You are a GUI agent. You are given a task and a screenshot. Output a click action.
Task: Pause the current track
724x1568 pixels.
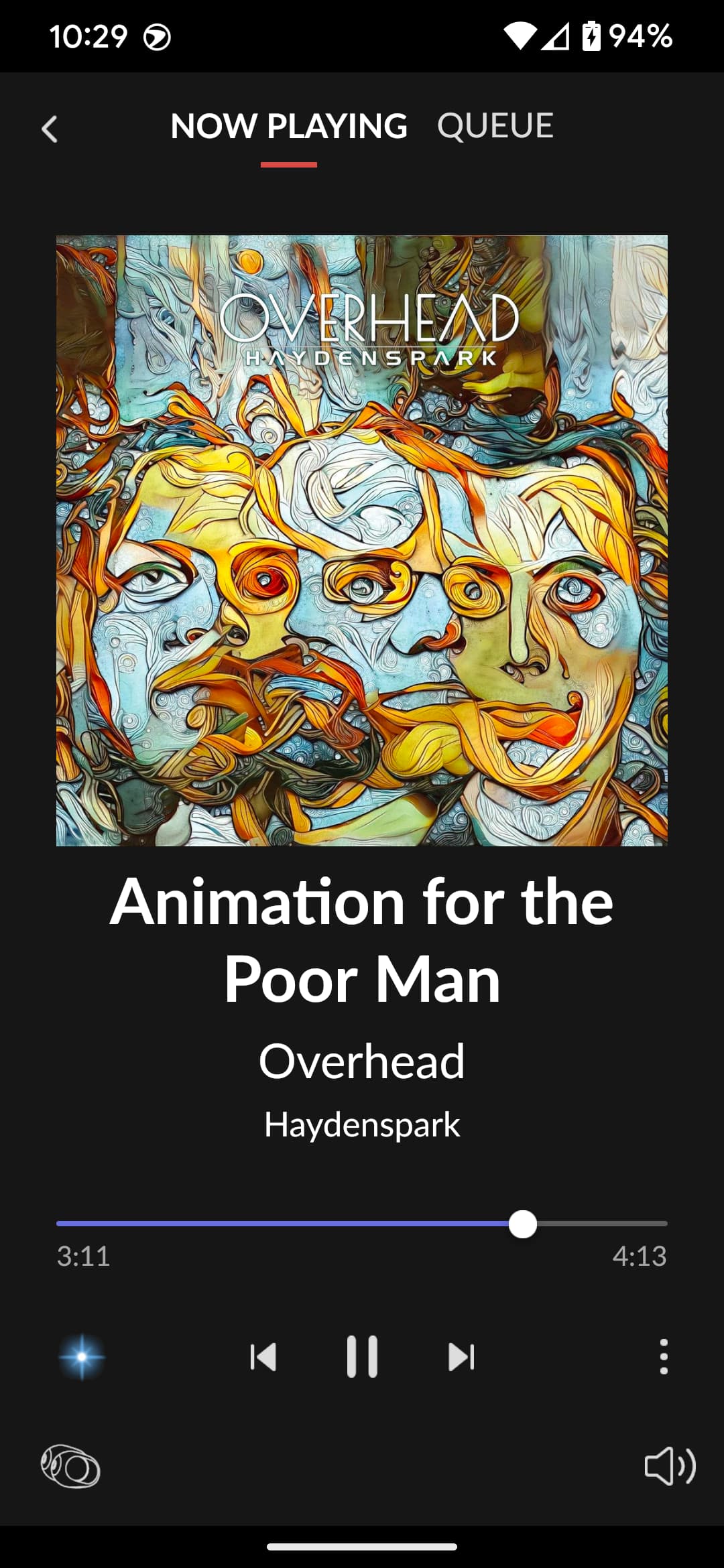tap(362, 1357)
